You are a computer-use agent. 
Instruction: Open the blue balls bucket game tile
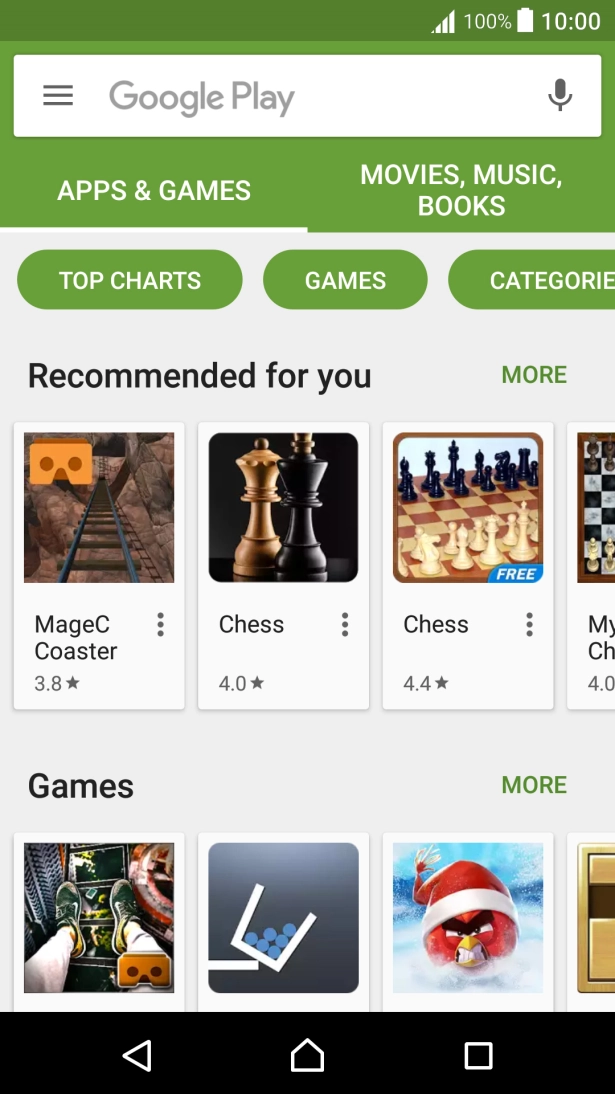pos(283,918)
